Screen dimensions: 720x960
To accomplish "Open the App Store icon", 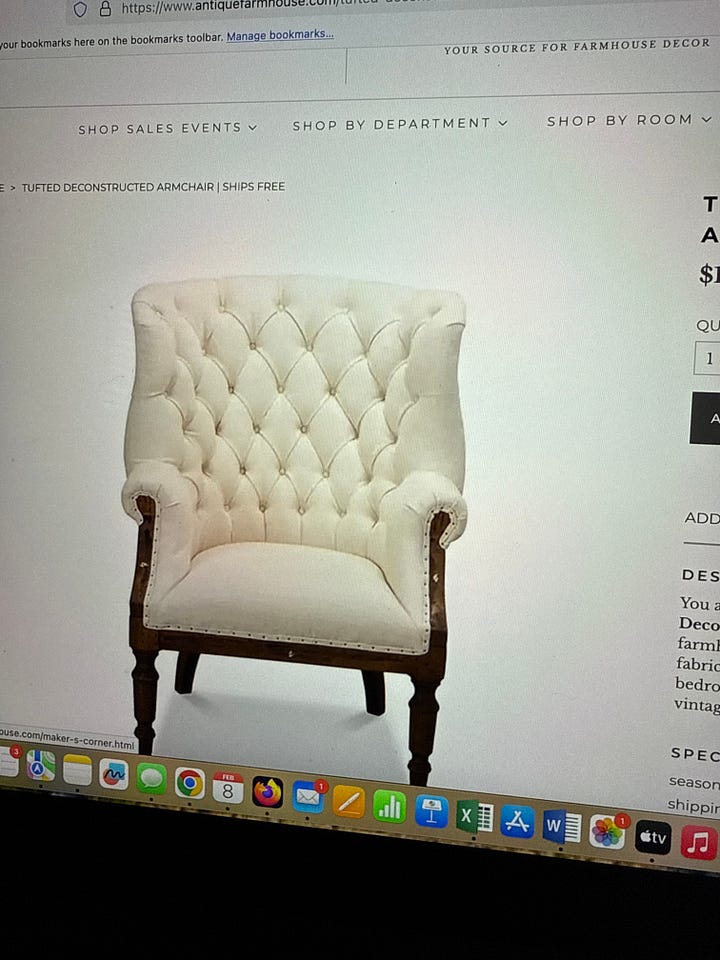I will (517, 822).
